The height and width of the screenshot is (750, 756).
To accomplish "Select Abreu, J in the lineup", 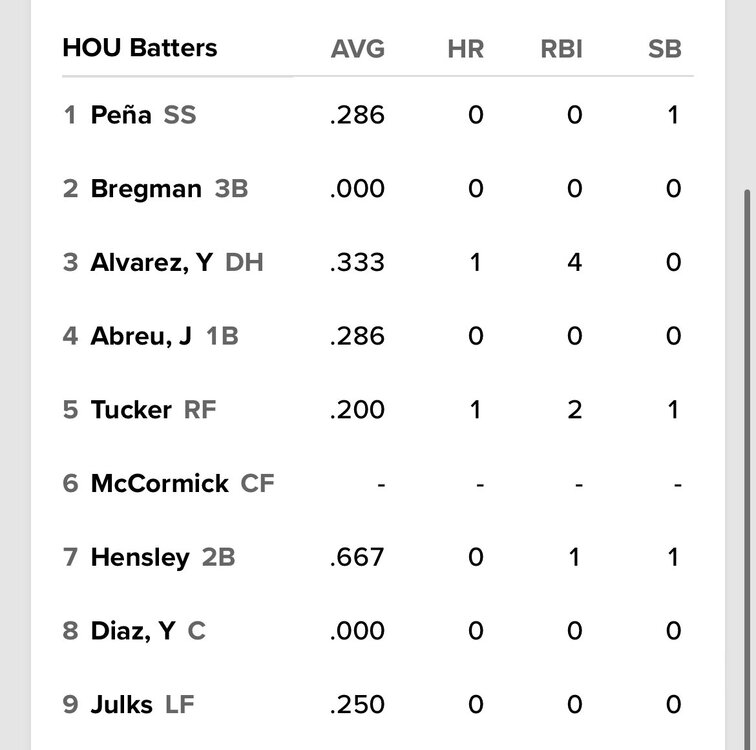I will (141, 336).
